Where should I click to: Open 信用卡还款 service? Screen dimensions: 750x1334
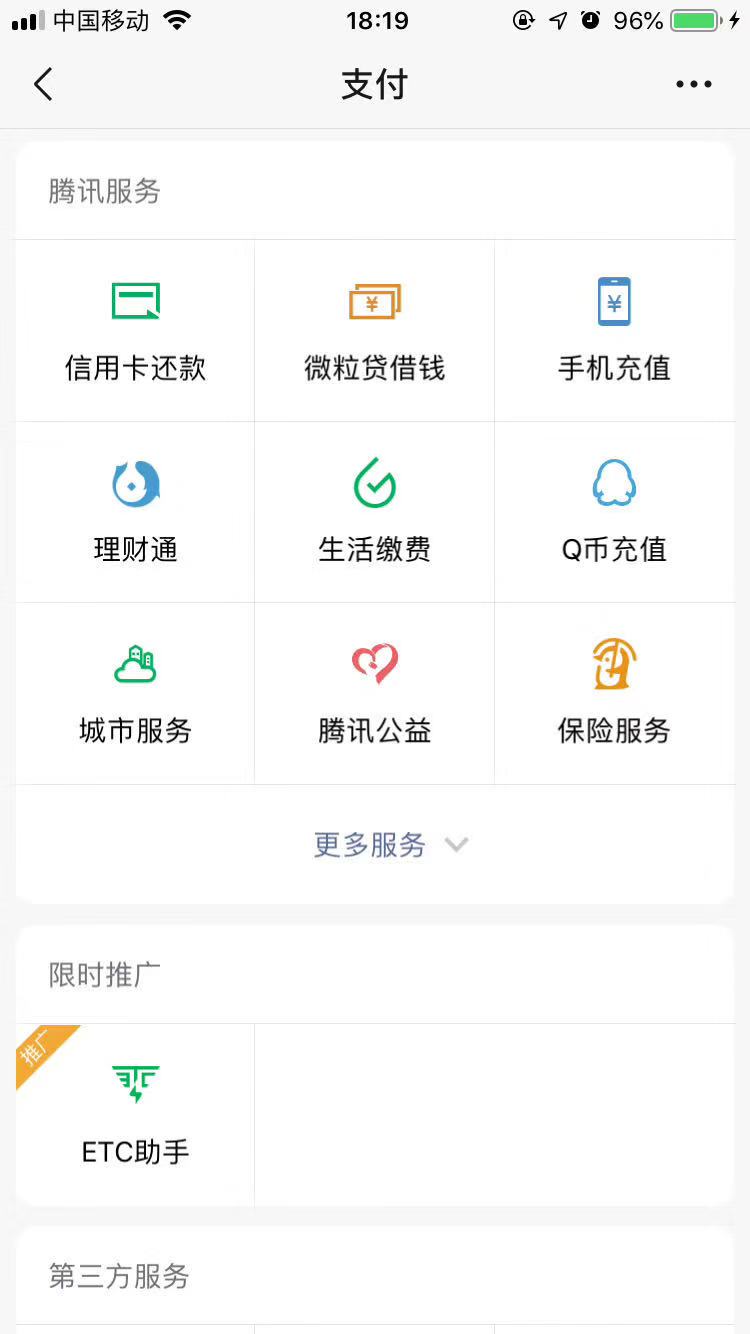point(135,331)
